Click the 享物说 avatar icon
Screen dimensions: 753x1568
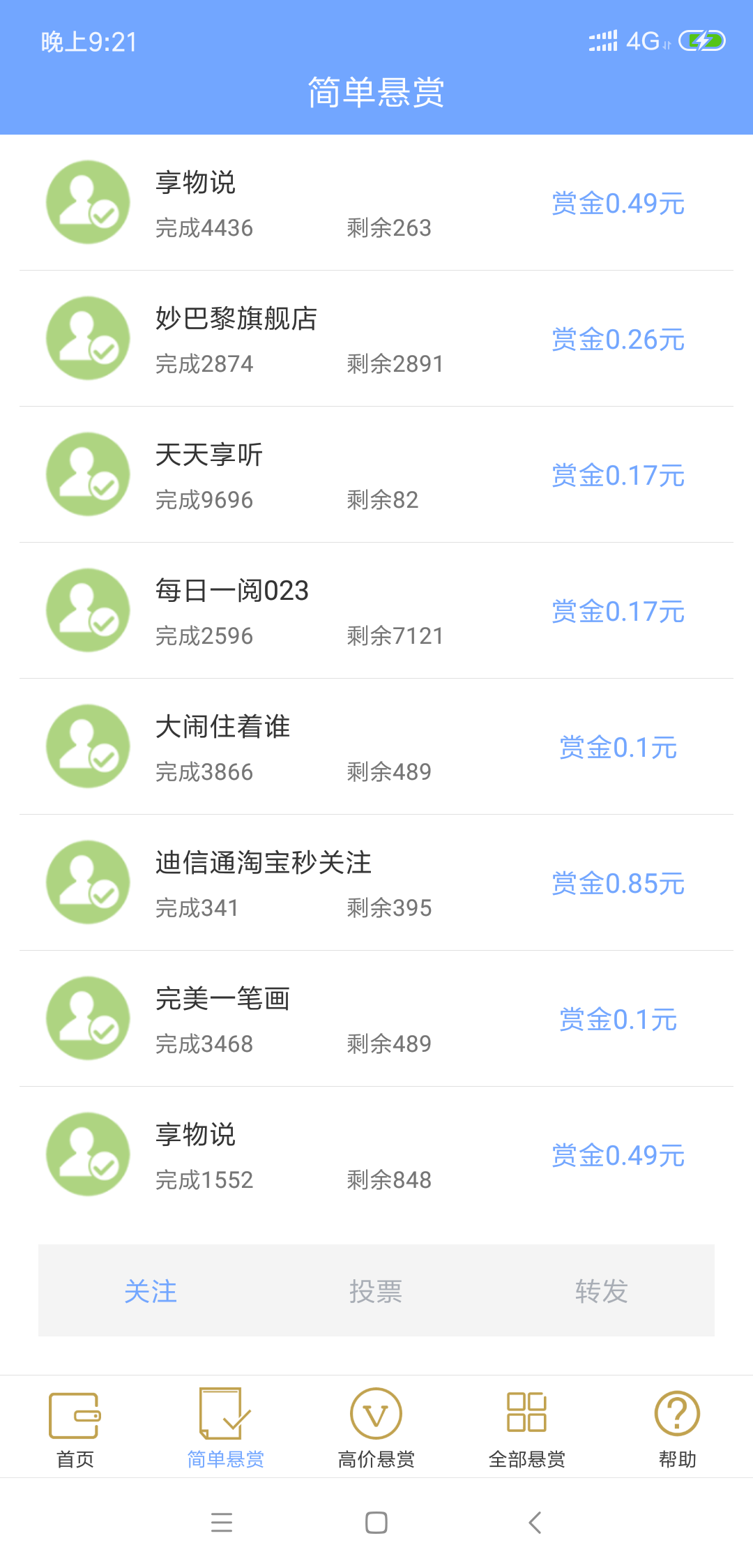(x=87, y=202)
